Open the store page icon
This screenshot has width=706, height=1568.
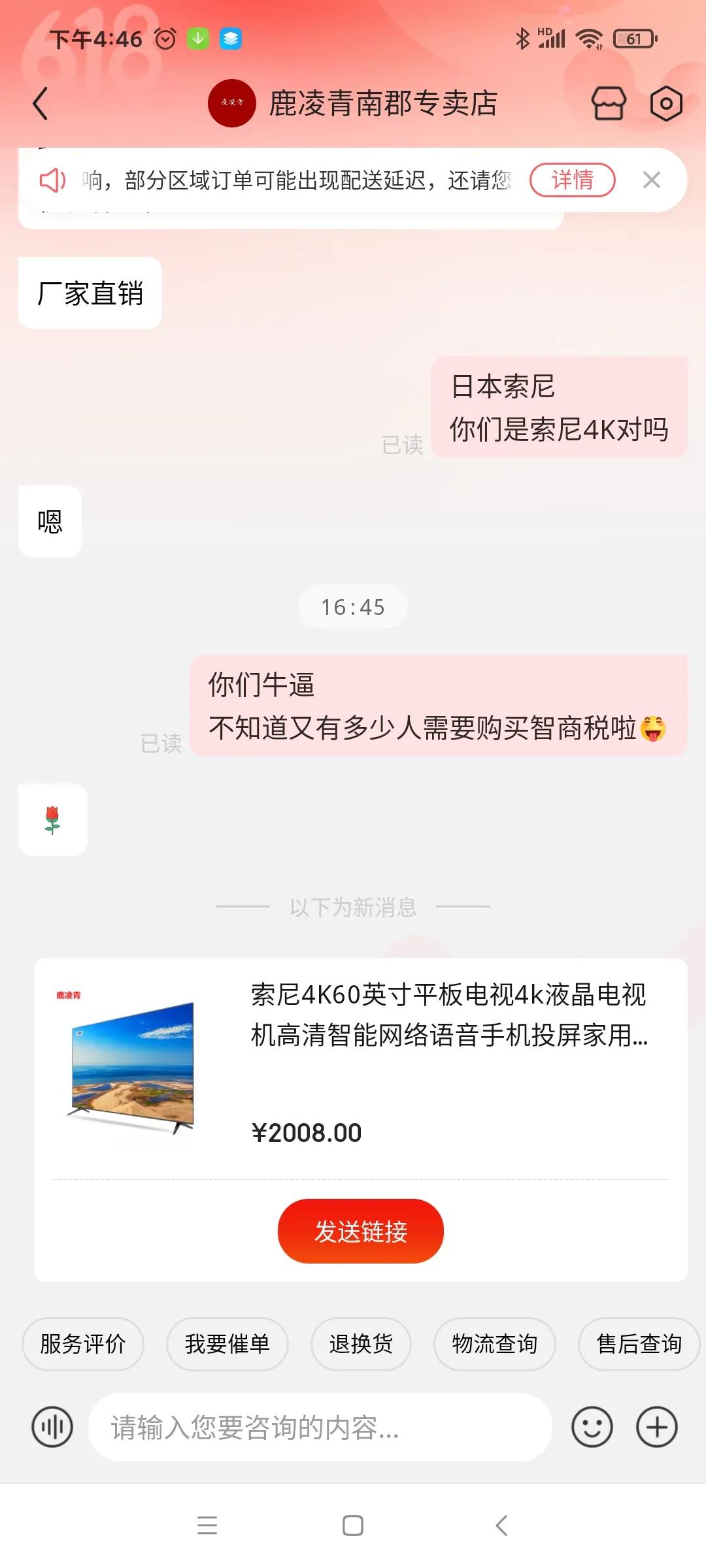(x=608, y=104)
